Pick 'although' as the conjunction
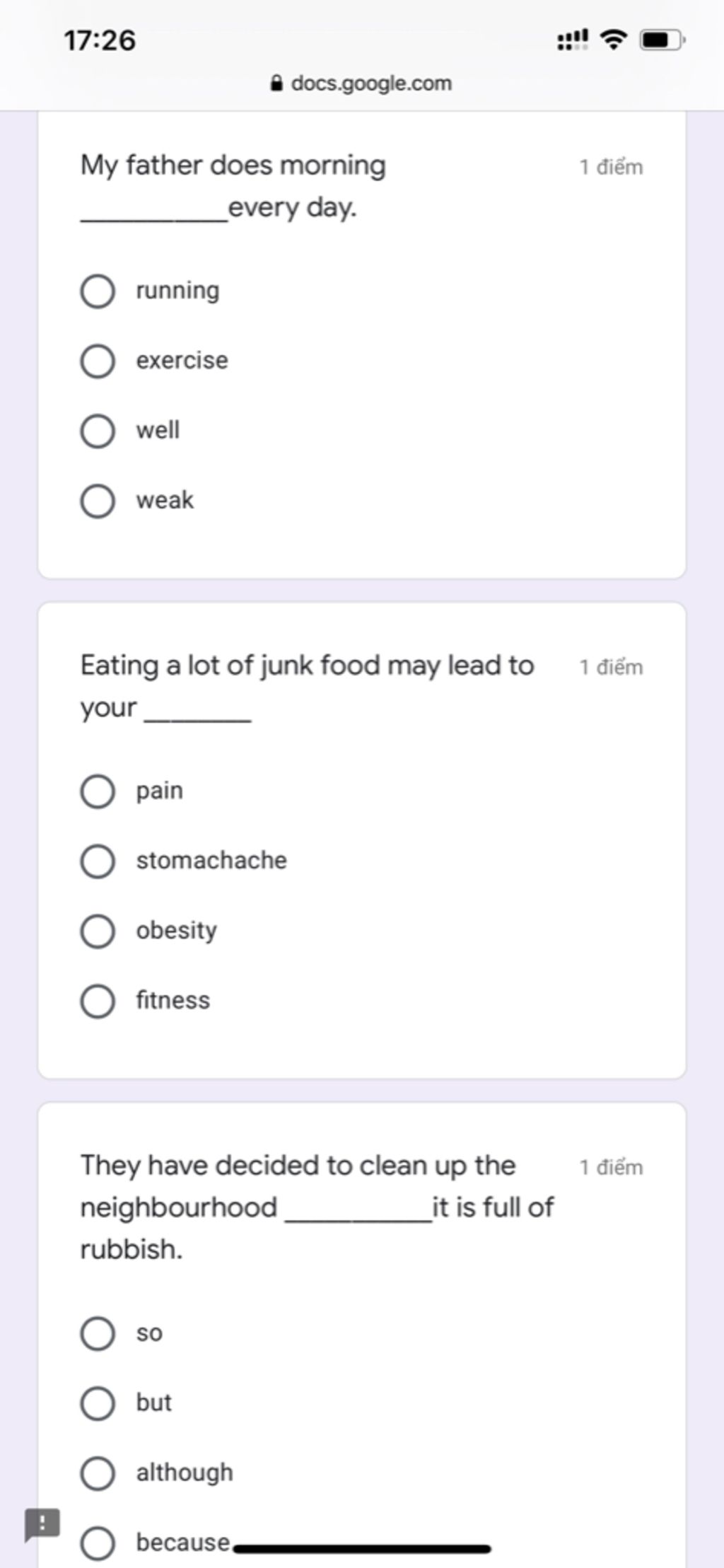 (98, 1473)
